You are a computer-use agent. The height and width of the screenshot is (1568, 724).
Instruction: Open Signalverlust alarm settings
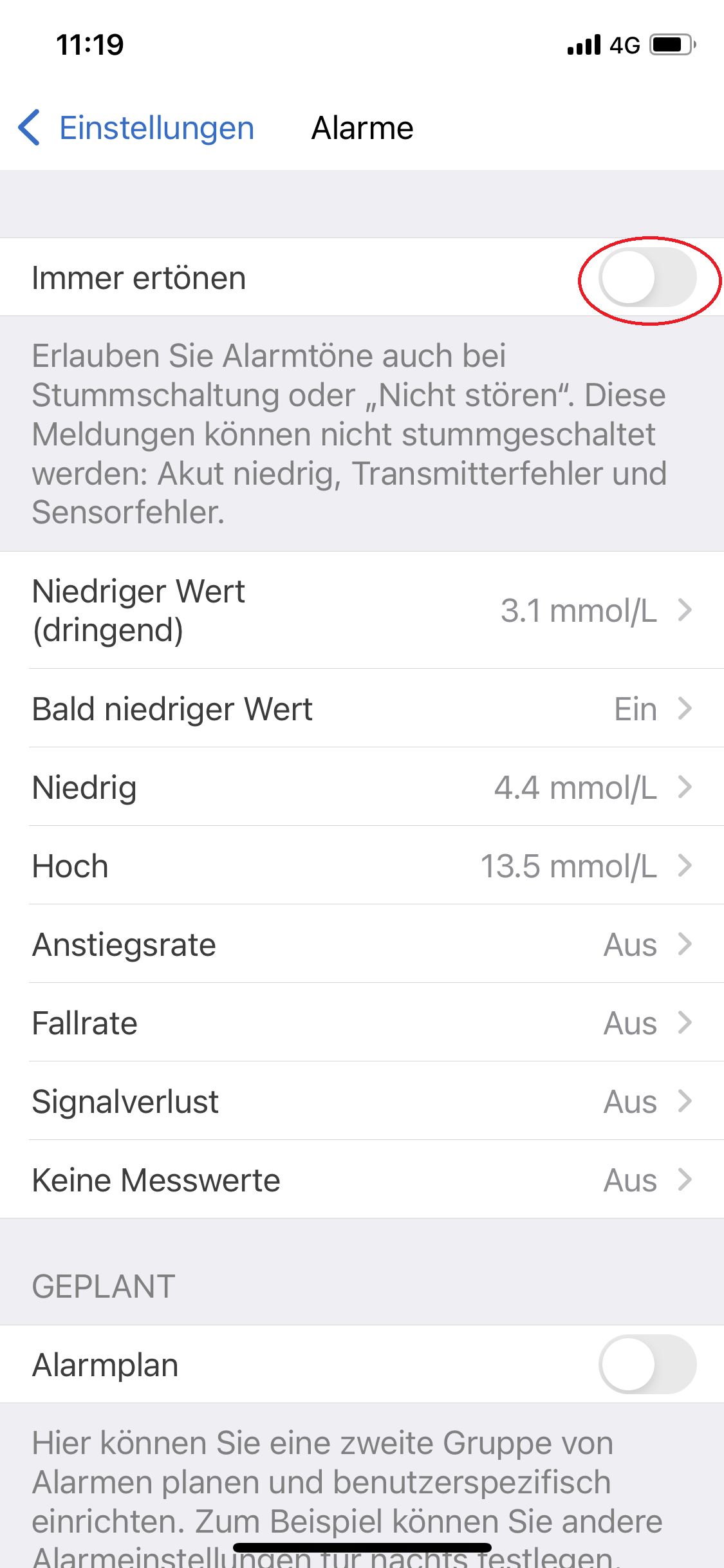362,1101
